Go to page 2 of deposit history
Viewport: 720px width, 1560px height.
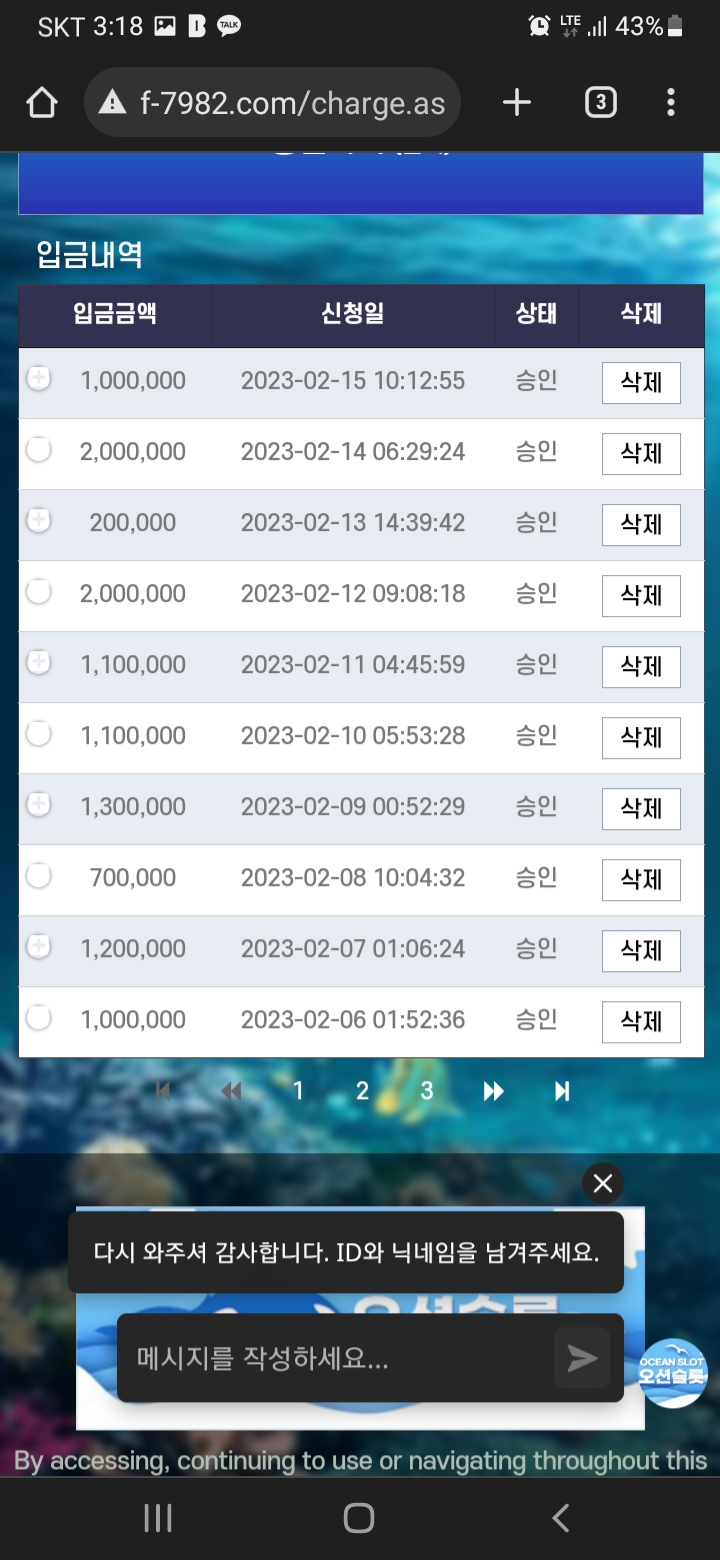click(362, 1091)
